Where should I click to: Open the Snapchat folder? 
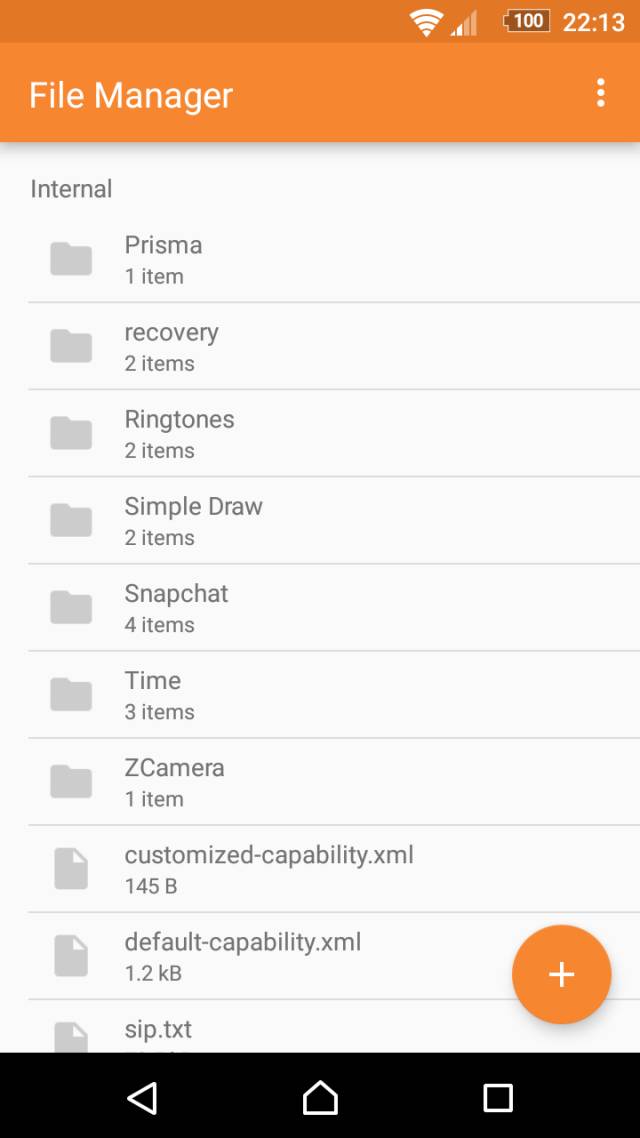320,607
